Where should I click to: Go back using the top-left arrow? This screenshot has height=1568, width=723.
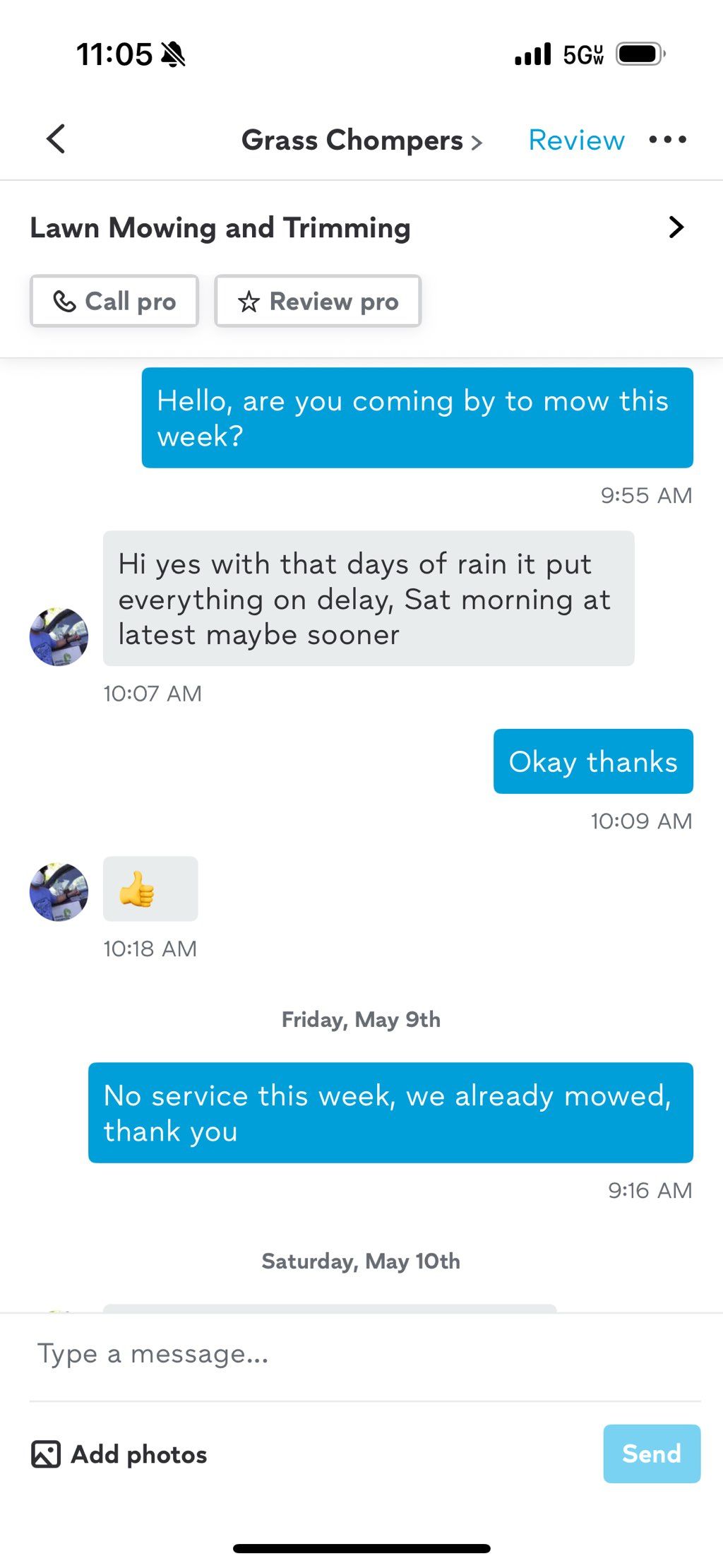(x=56, y=139)
